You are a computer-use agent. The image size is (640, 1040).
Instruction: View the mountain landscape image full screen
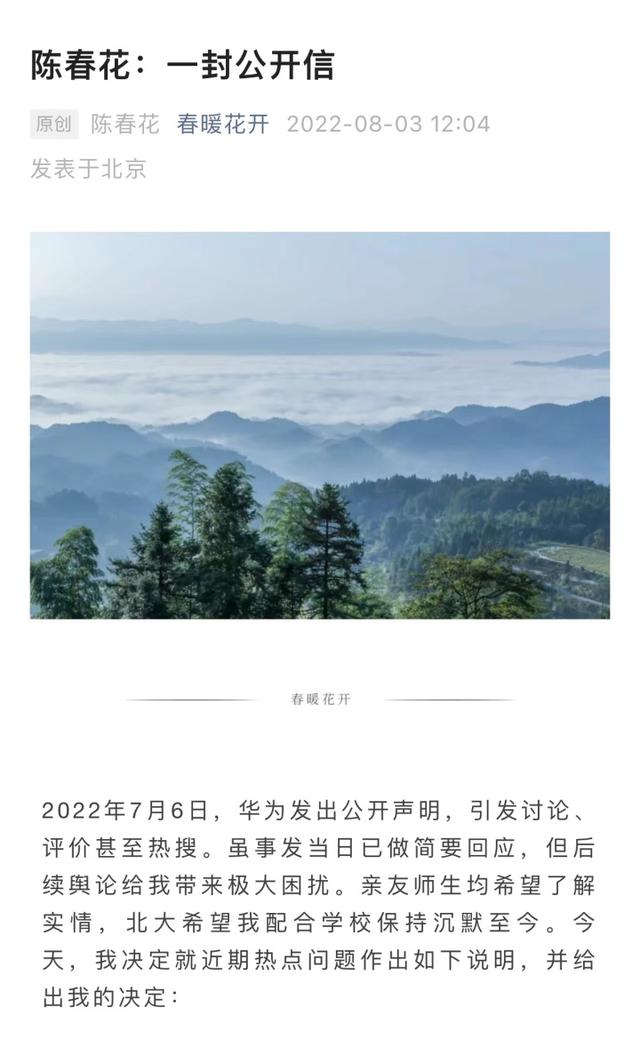(319, 425)
